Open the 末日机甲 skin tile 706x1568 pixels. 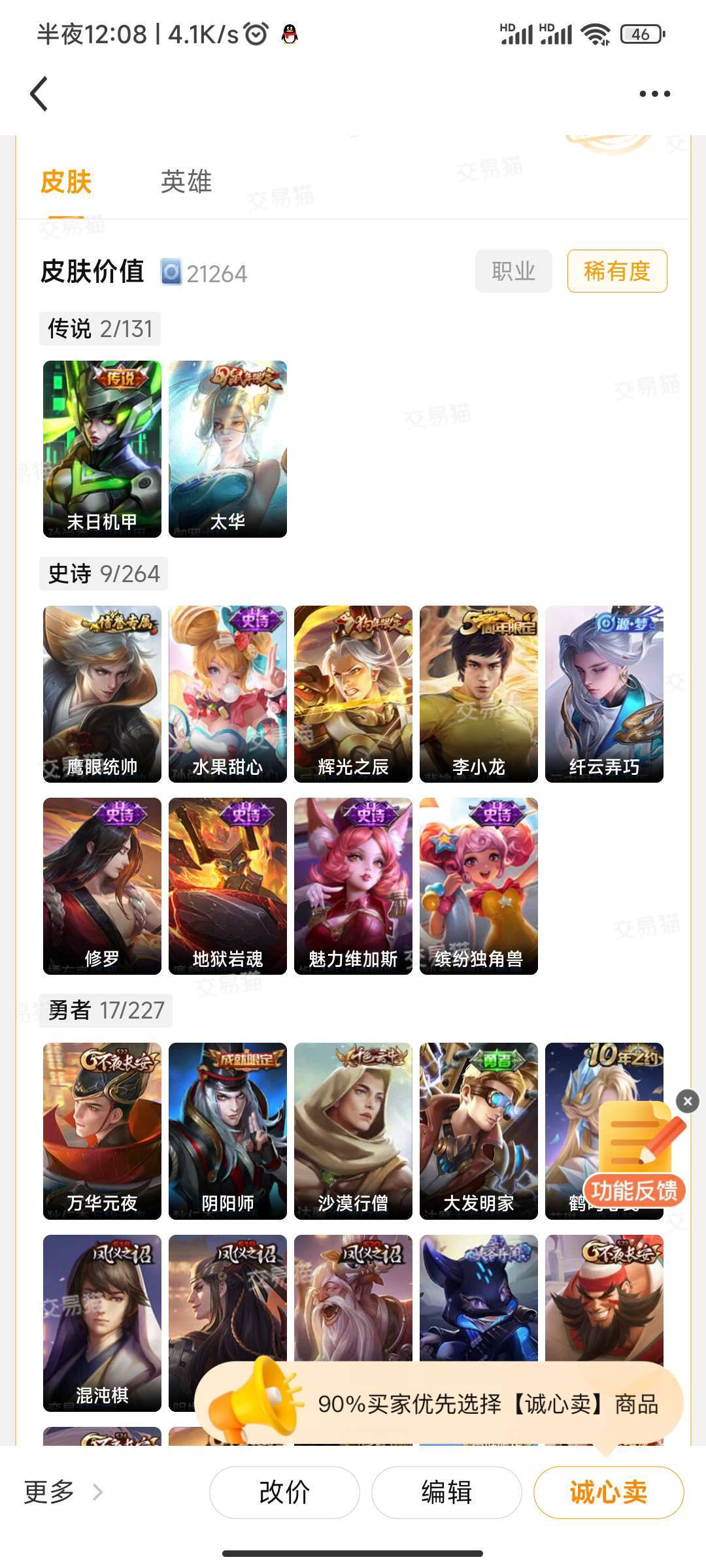pyautogui.click(x=102, y=449)
